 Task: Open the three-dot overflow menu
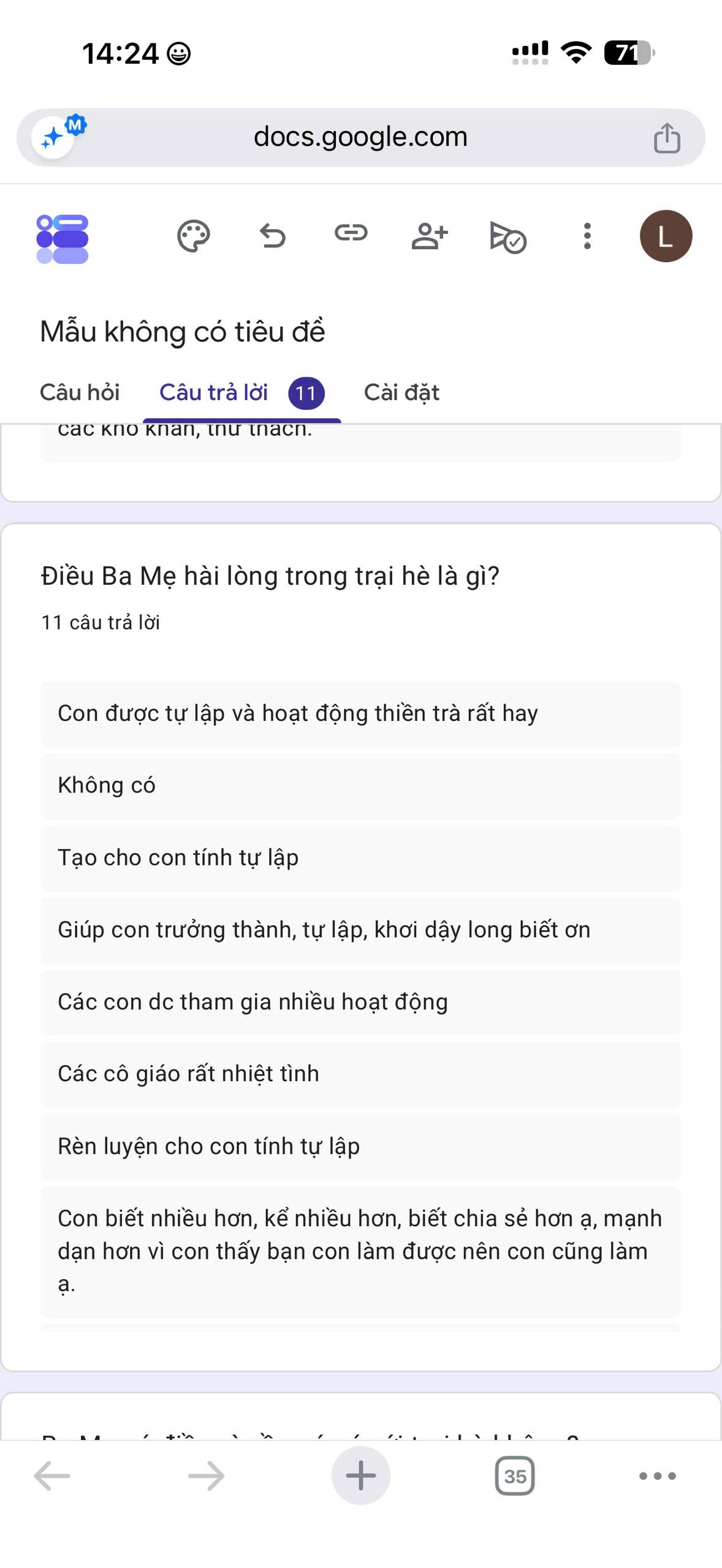tap(587, 236)
